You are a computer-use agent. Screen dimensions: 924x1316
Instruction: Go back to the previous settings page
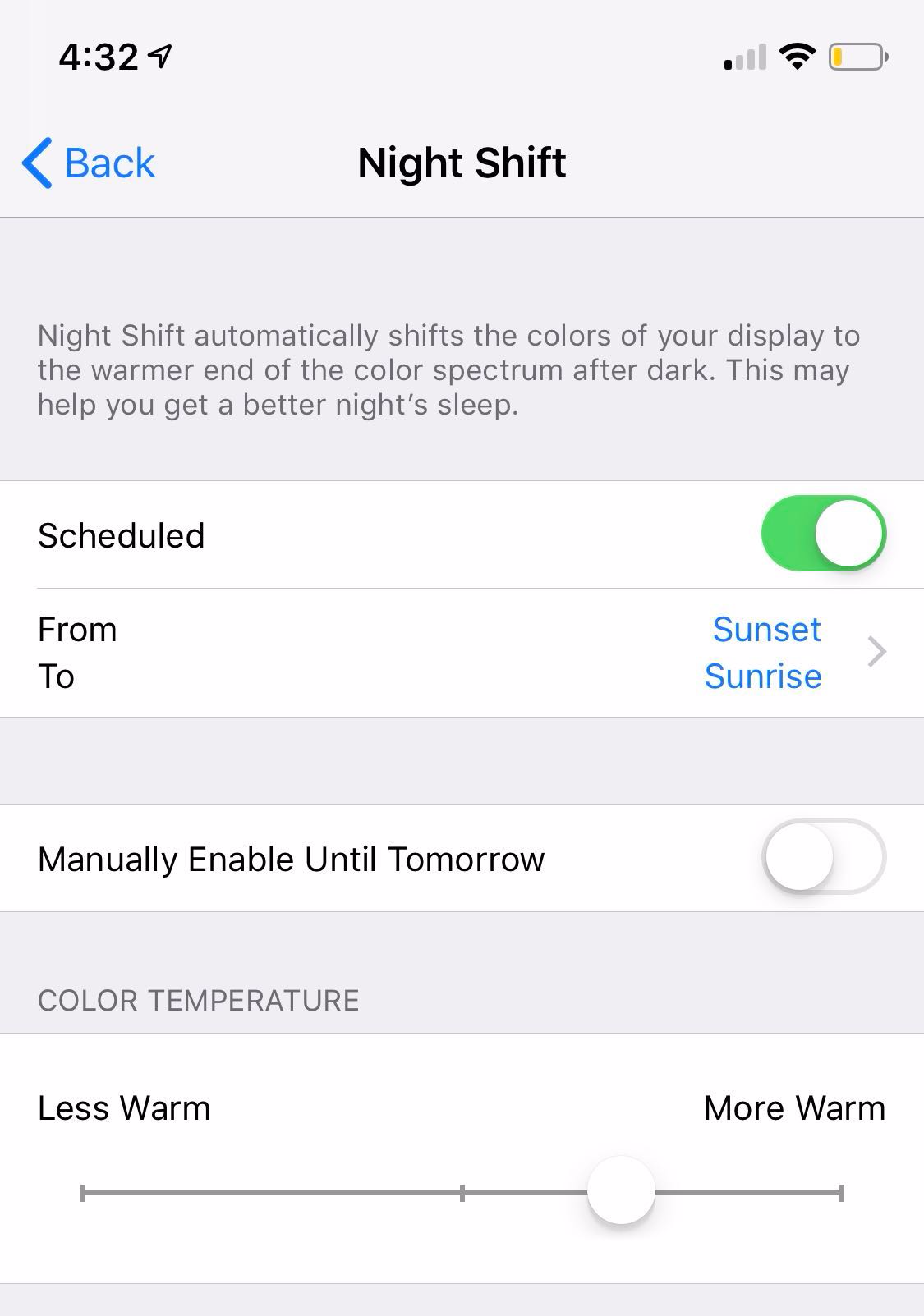pos(89,163)
